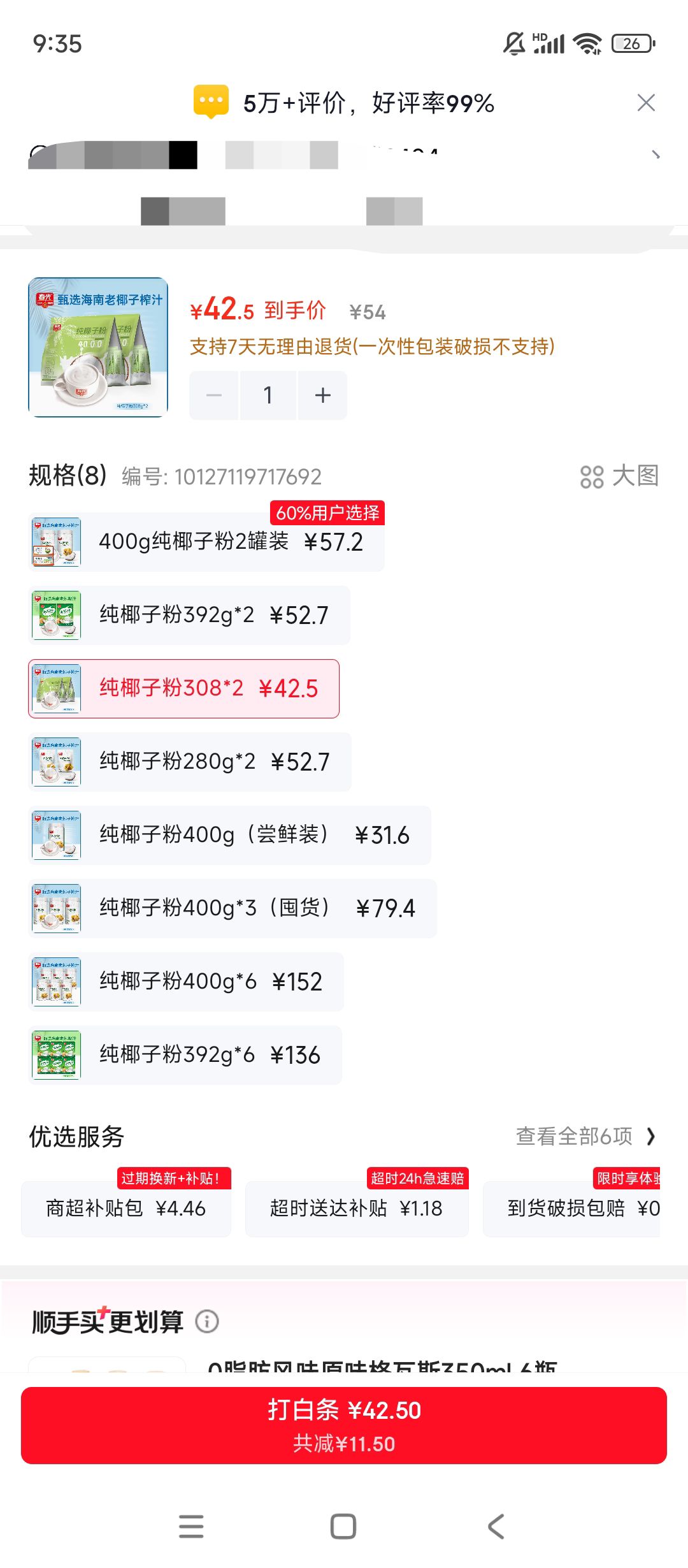Increase quantity with the plus button

[x=323, y=395]
